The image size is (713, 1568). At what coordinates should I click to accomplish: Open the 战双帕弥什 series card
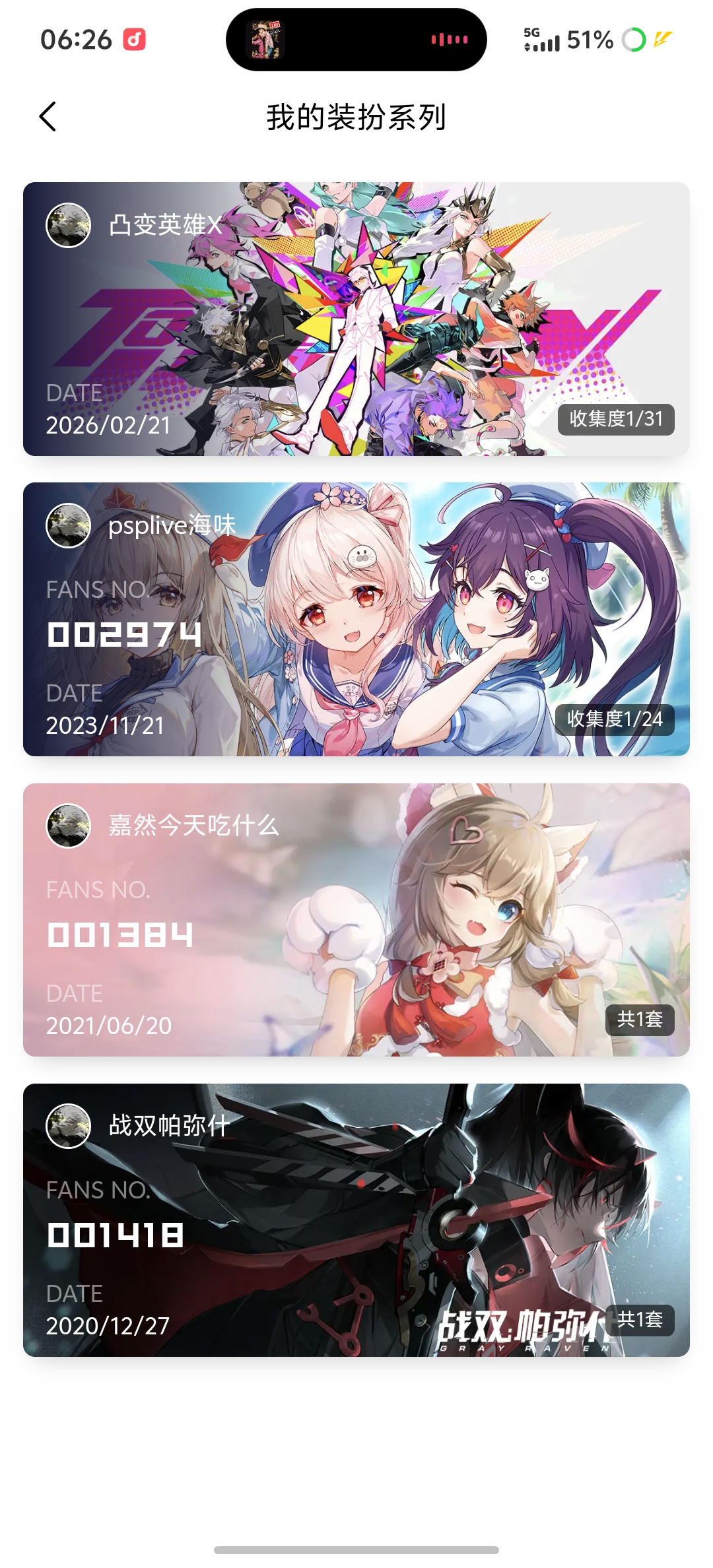[x=356, y=1220]
